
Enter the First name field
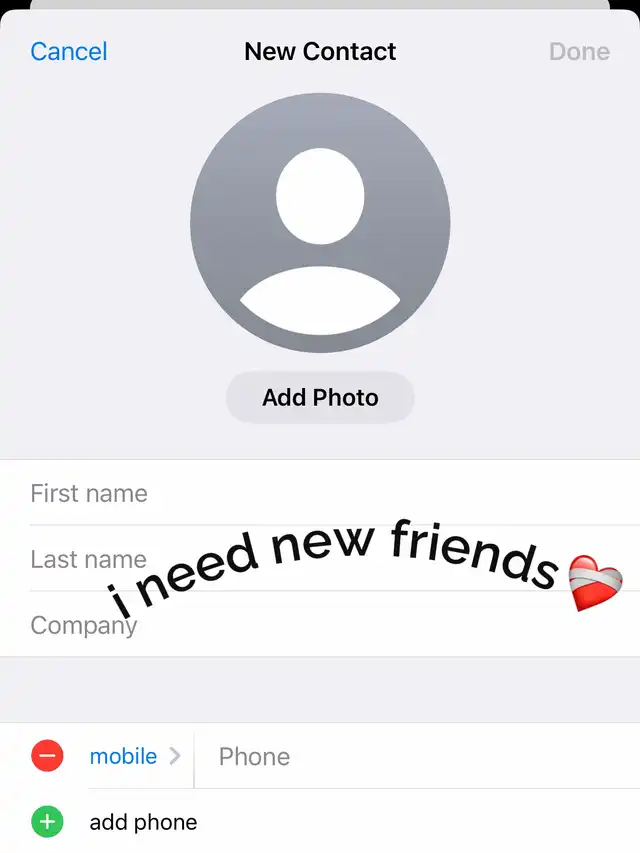320,493
